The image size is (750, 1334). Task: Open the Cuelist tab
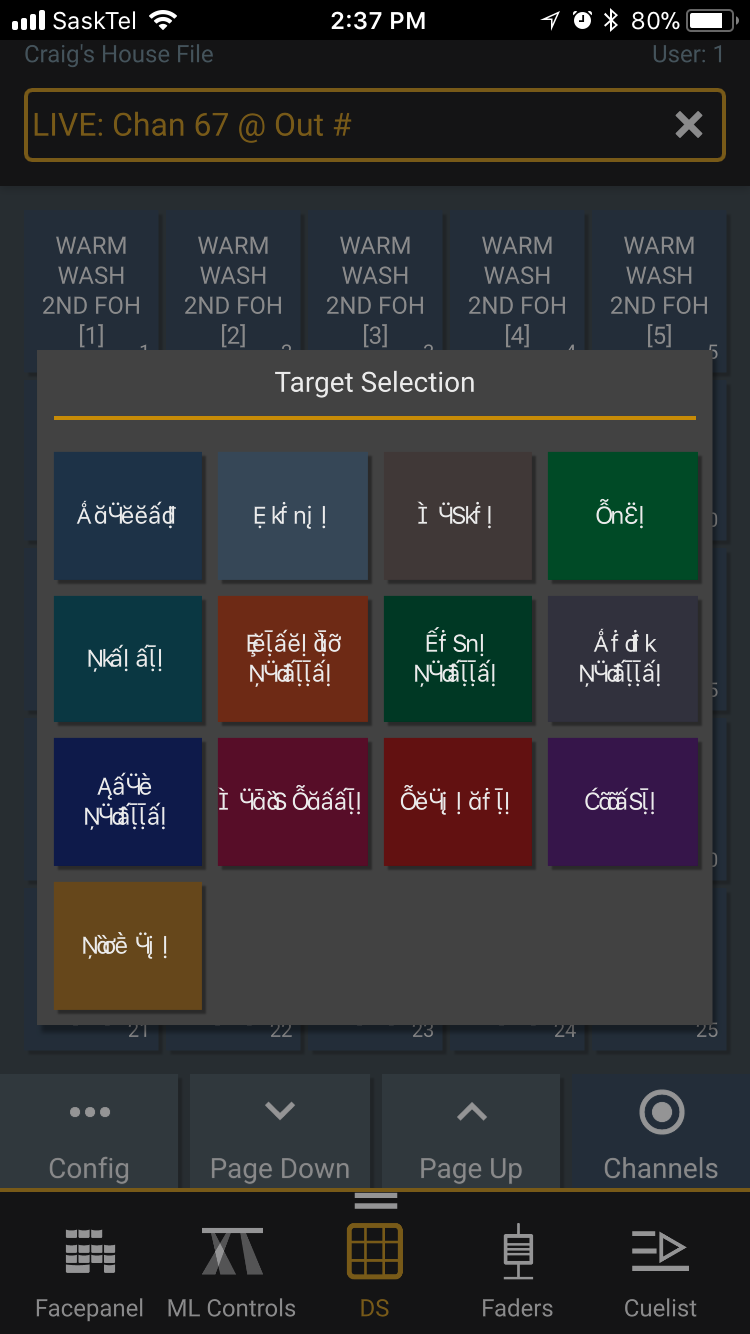click(x=660, y=1272)
